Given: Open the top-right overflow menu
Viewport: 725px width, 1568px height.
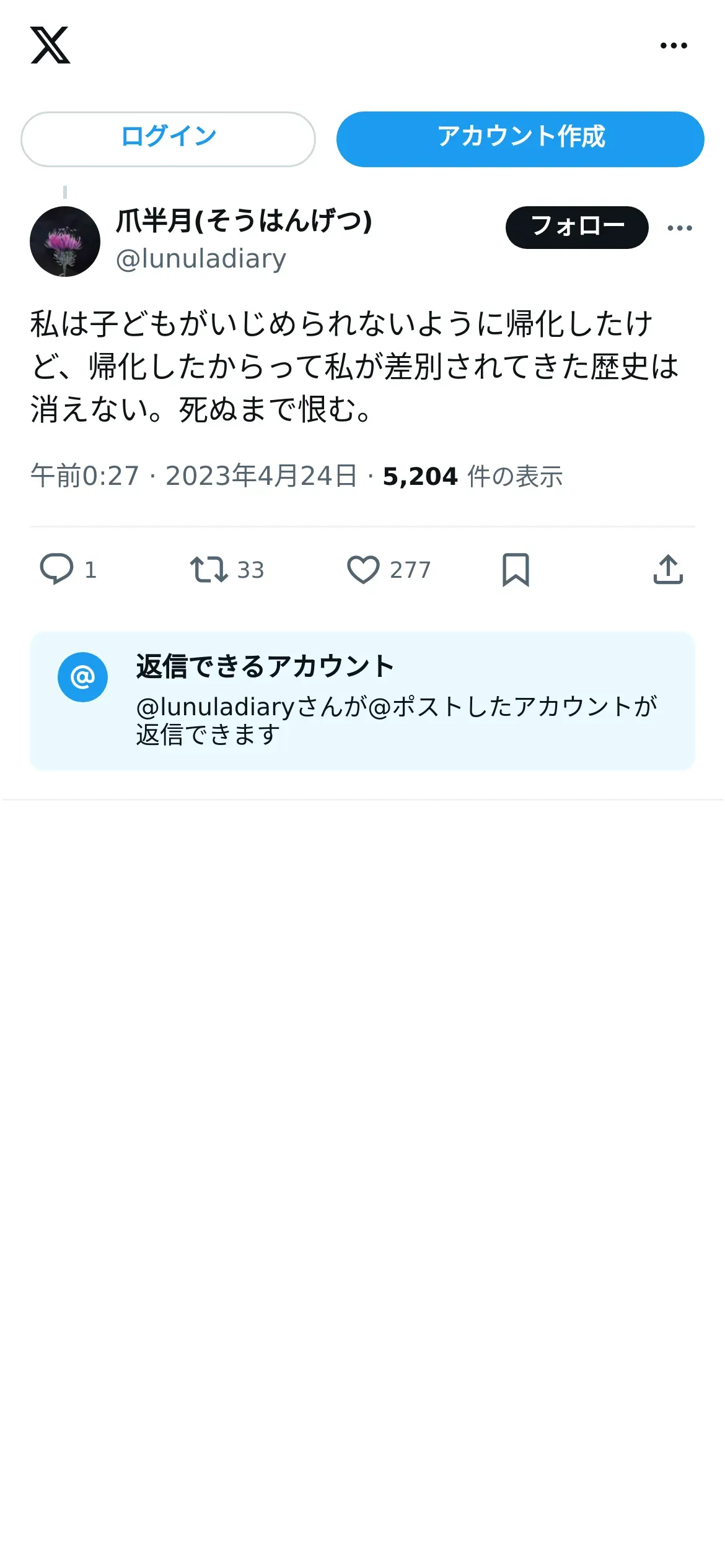Looking at the screenshot, I should (x=674, y=45).
